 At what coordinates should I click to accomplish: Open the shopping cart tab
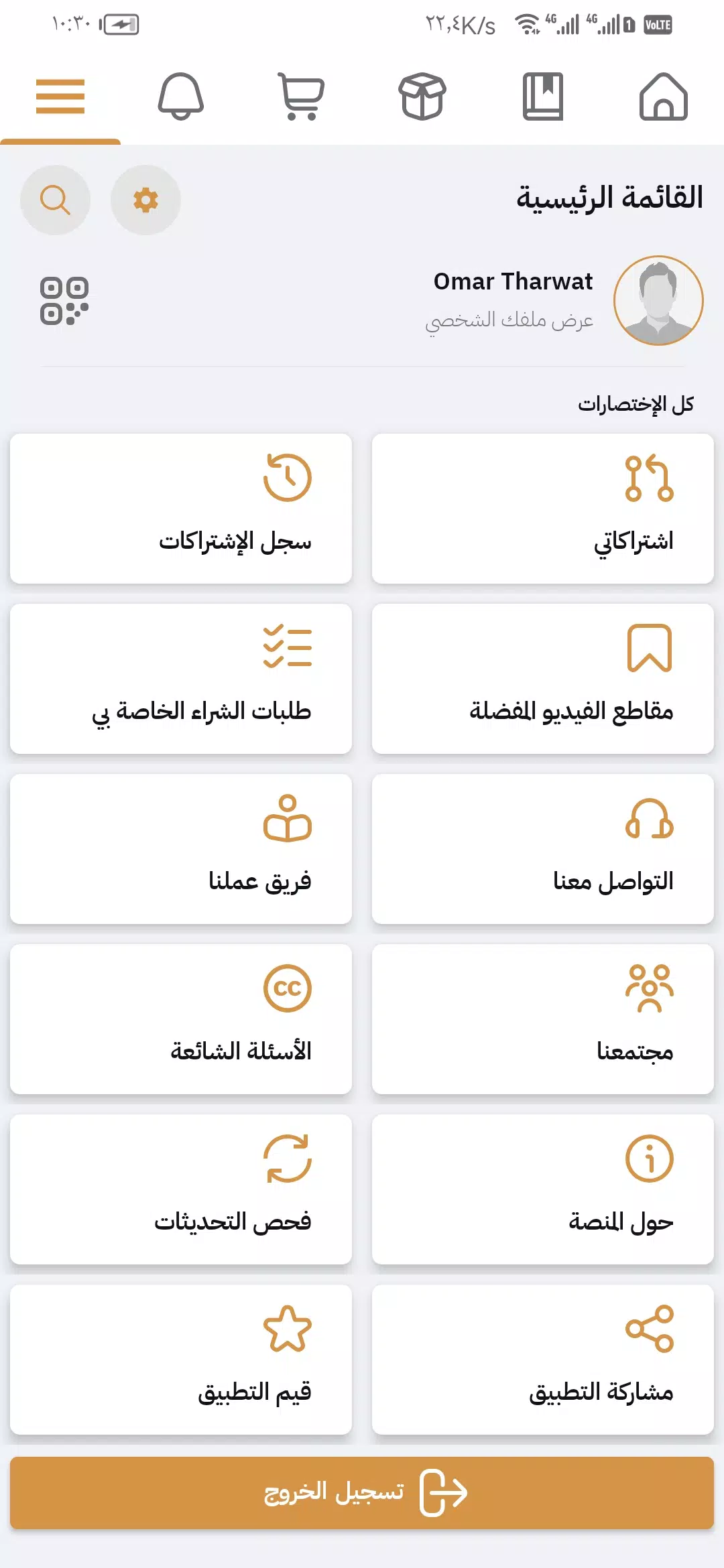pos(301,96)
